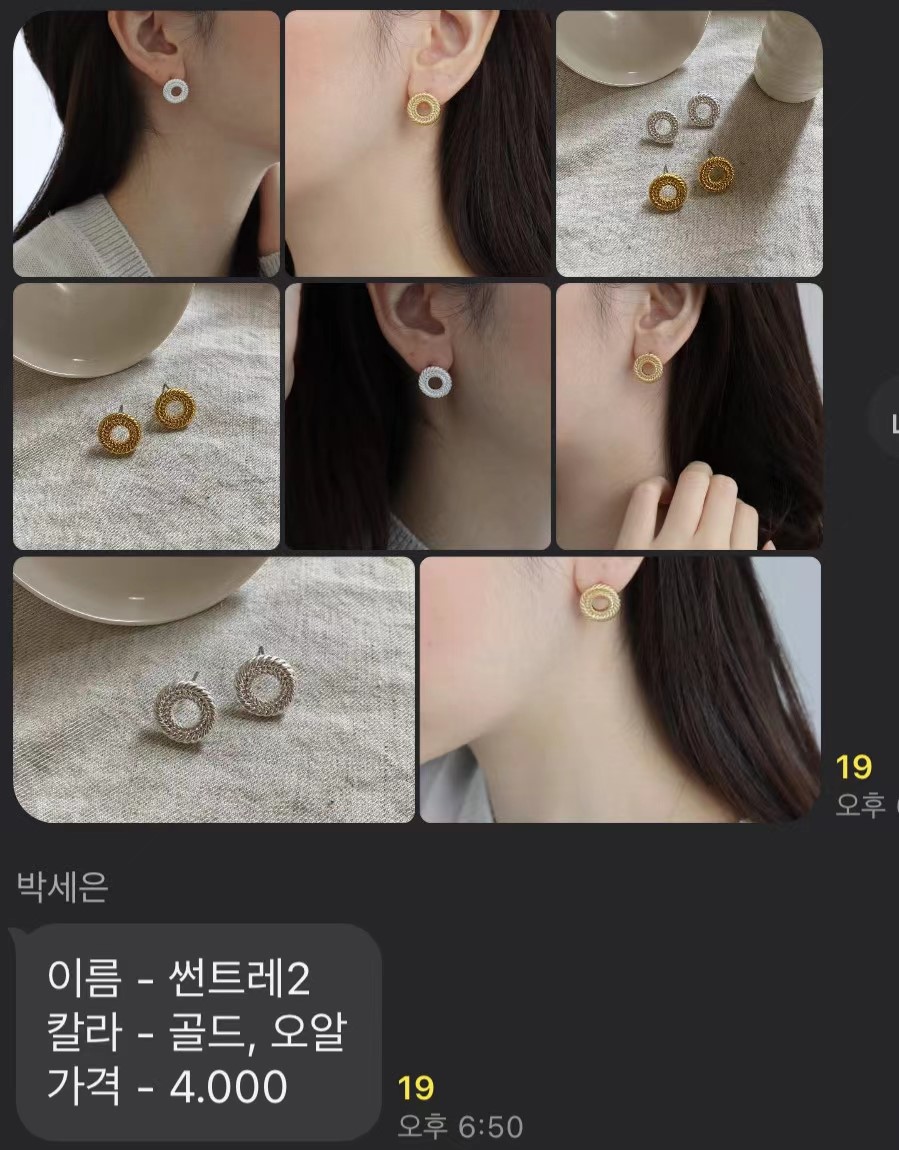Image resolution: width=899 pixels, height=1150 pixels.
Task: Open photo of gold earring pair on fabric
Action: pos(146,416)
